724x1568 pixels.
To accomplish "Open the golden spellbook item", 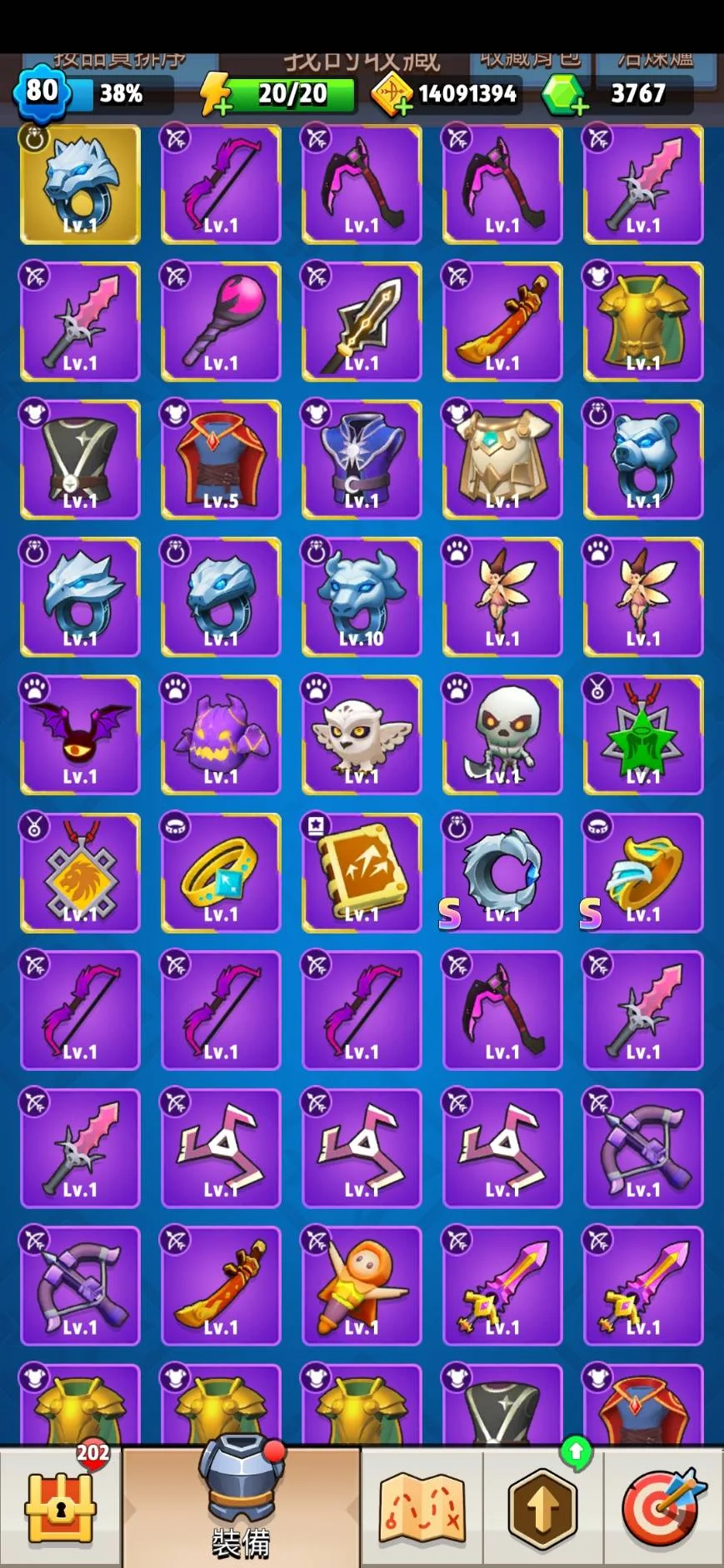I will [362, 872].
